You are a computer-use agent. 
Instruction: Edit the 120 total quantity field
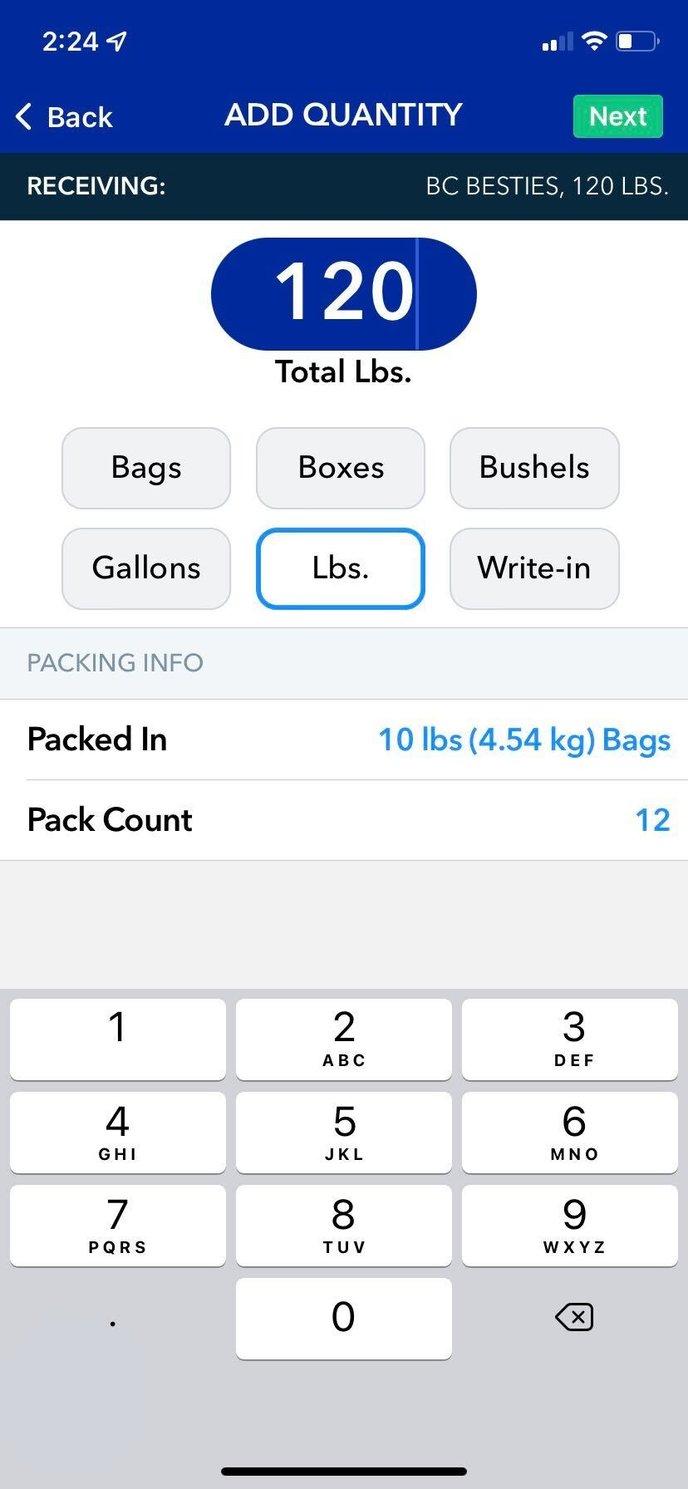click(x=344, y=294)
